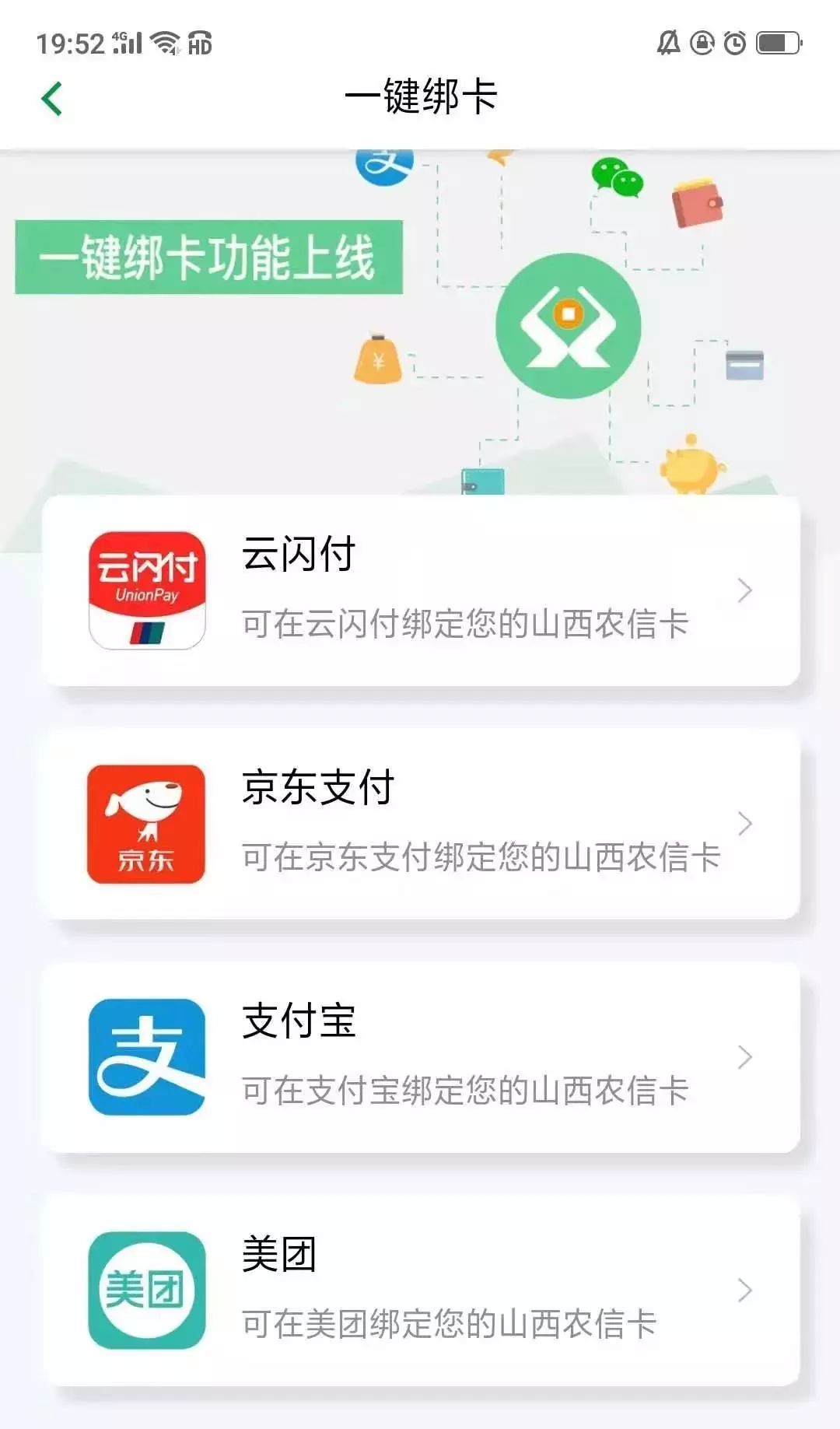Viewport: 840px width, 1429px height.
Task: Go back from the 一键绑卡 page
Action: tap(52, 99)
